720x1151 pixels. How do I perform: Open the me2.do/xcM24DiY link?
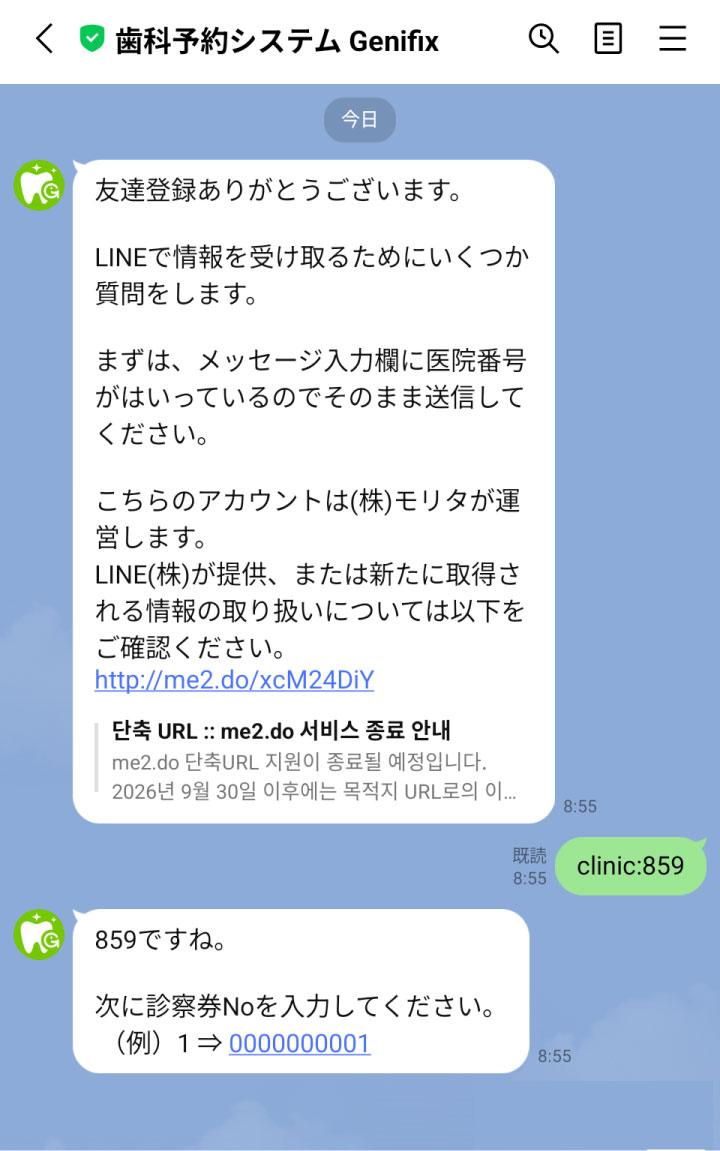[x=234, y=680]
